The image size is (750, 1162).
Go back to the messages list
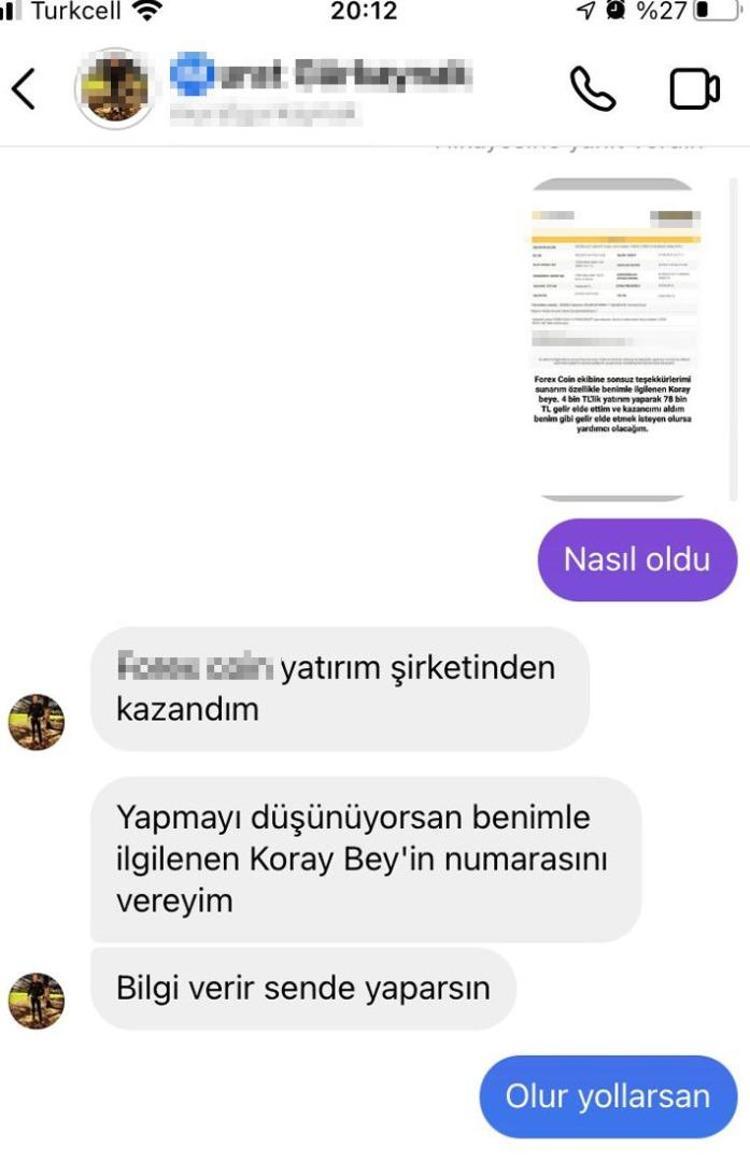point(24,89)
